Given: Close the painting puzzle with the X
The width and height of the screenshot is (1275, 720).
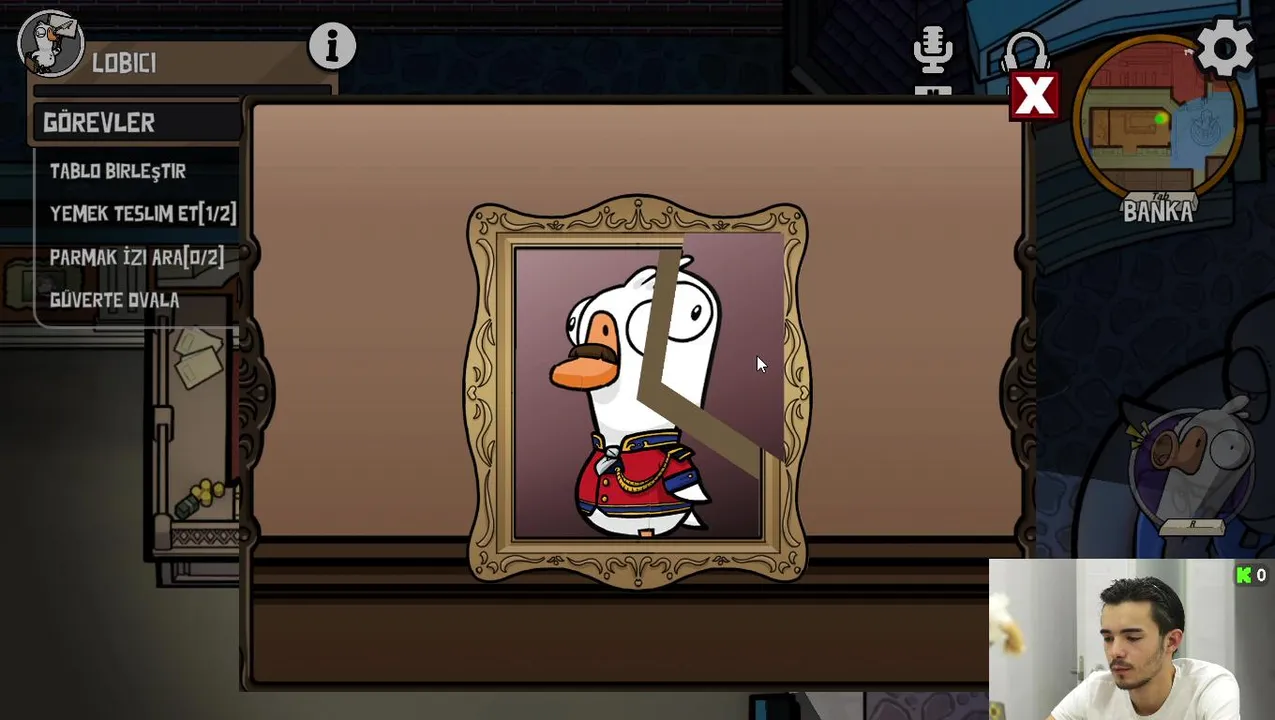Looking at the screenshot, I should (x=1034, y=95).
